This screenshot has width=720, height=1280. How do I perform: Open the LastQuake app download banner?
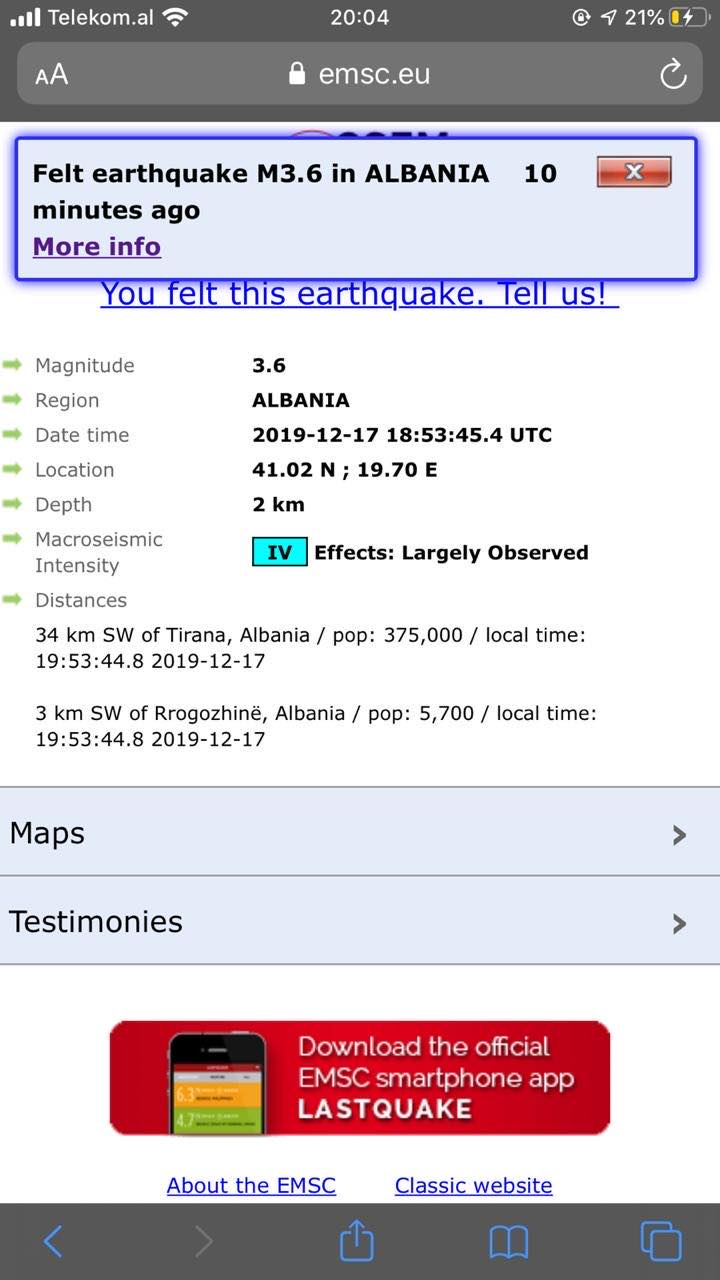coord(360,1078)
